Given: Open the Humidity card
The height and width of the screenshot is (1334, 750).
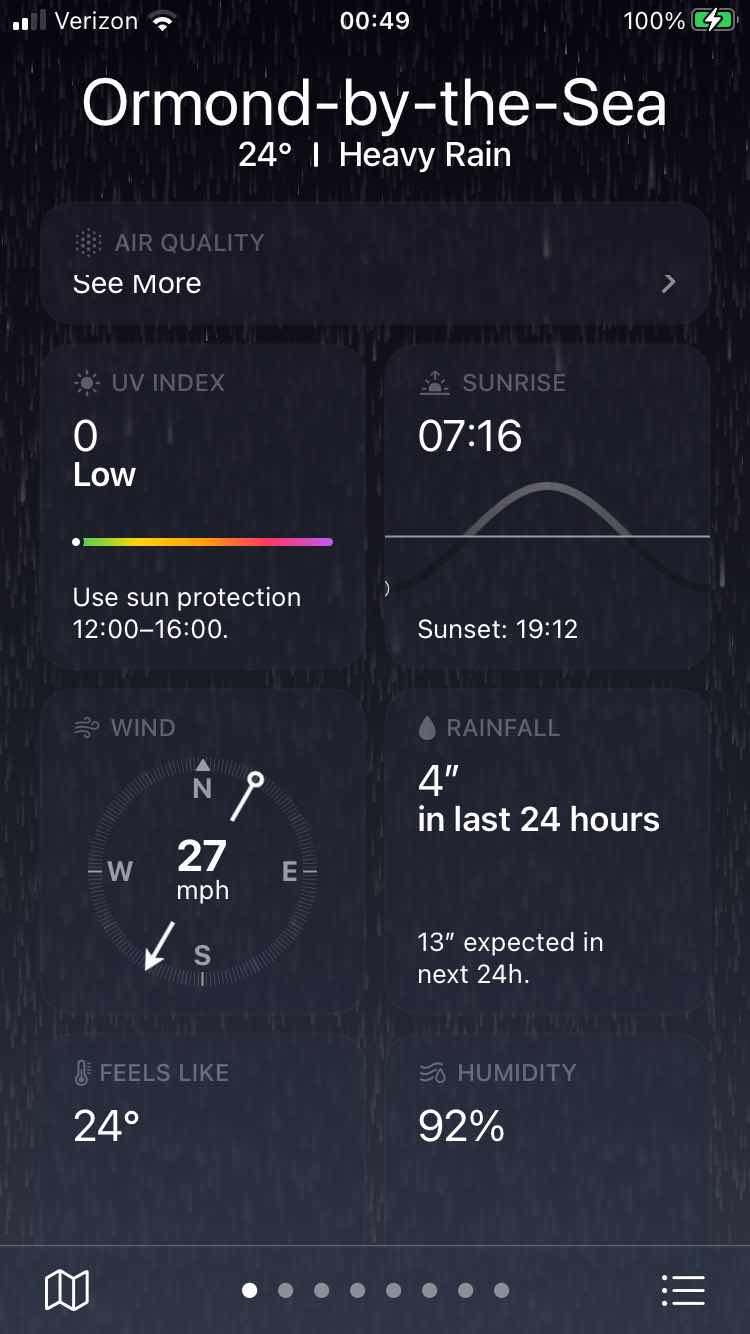Looking at the screenshot, I should pos(548,1140).
